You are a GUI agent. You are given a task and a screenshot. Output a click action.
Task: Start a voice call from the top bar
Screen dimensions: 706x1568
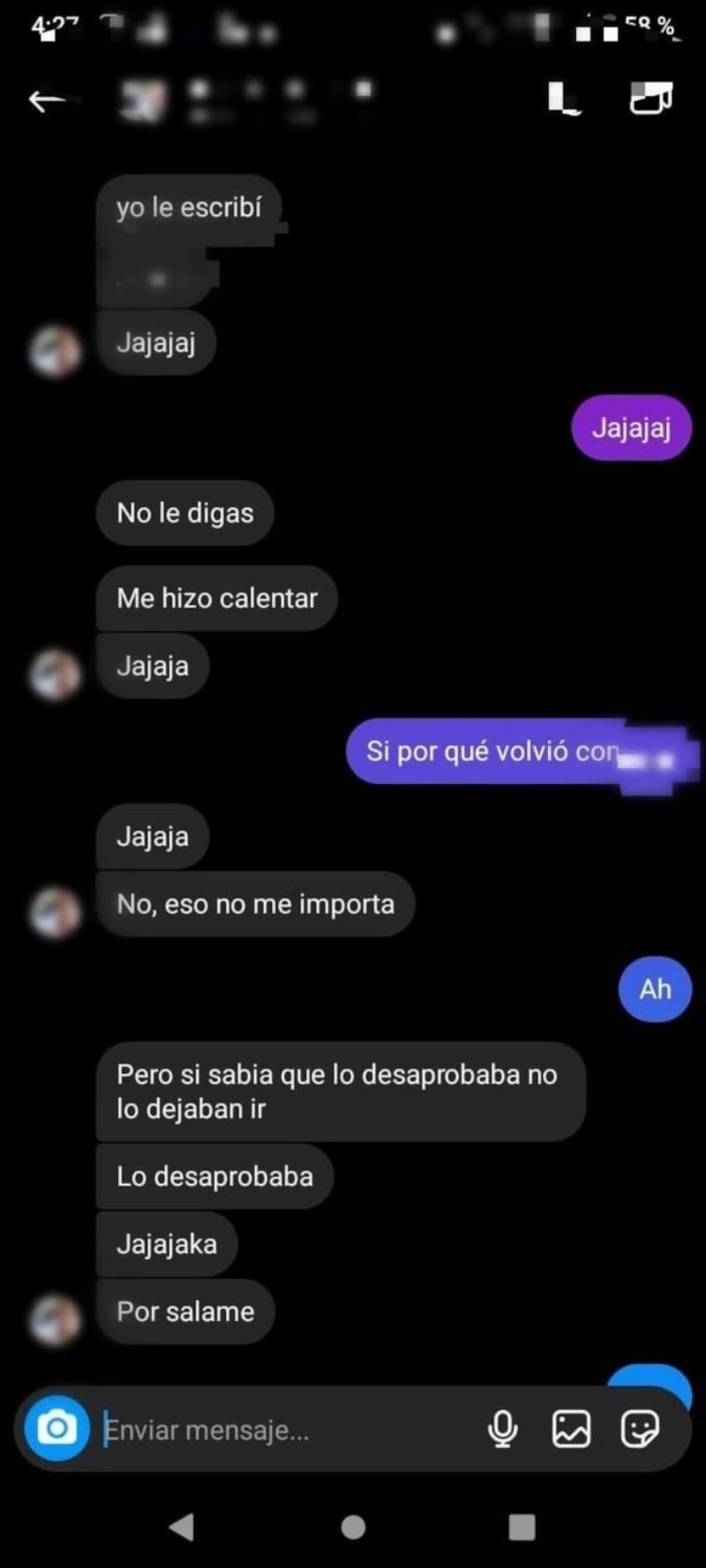561,99
